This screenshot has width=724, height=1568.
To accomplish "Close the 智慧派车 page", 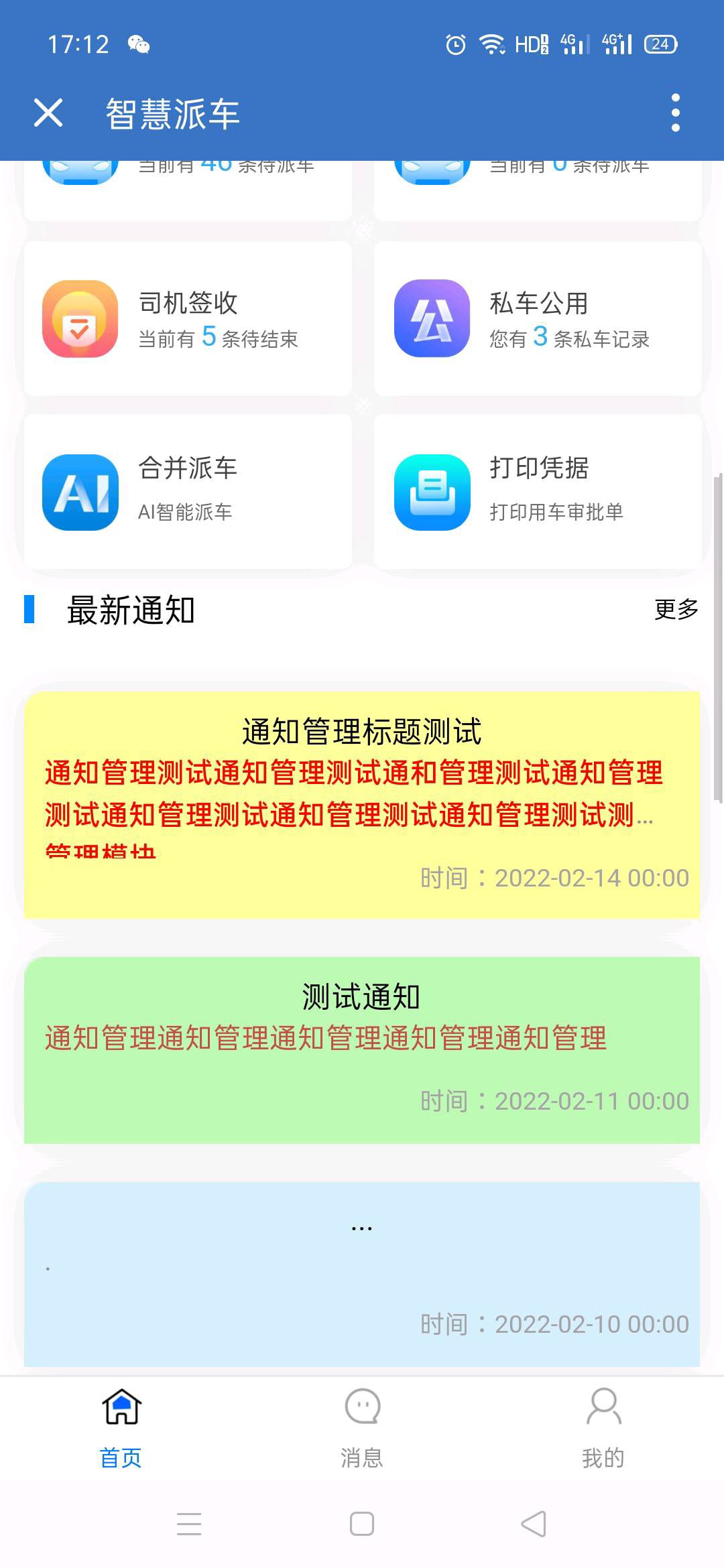I will 48,113.
